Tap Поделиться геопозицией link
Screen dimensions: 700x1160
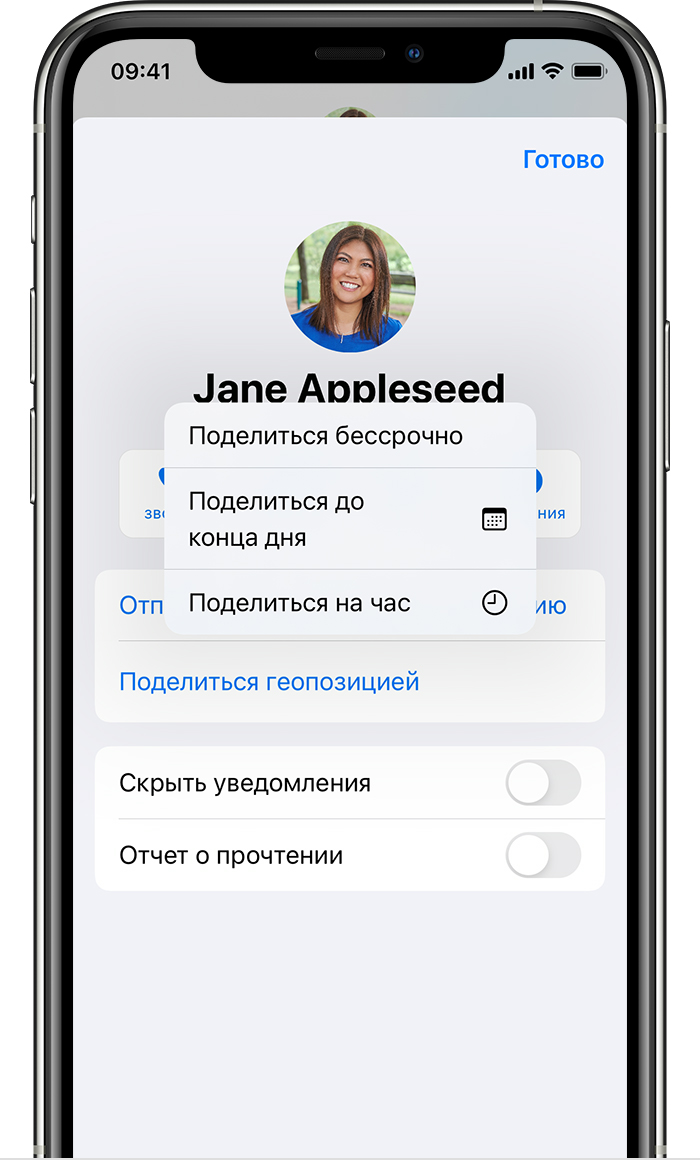269,682
